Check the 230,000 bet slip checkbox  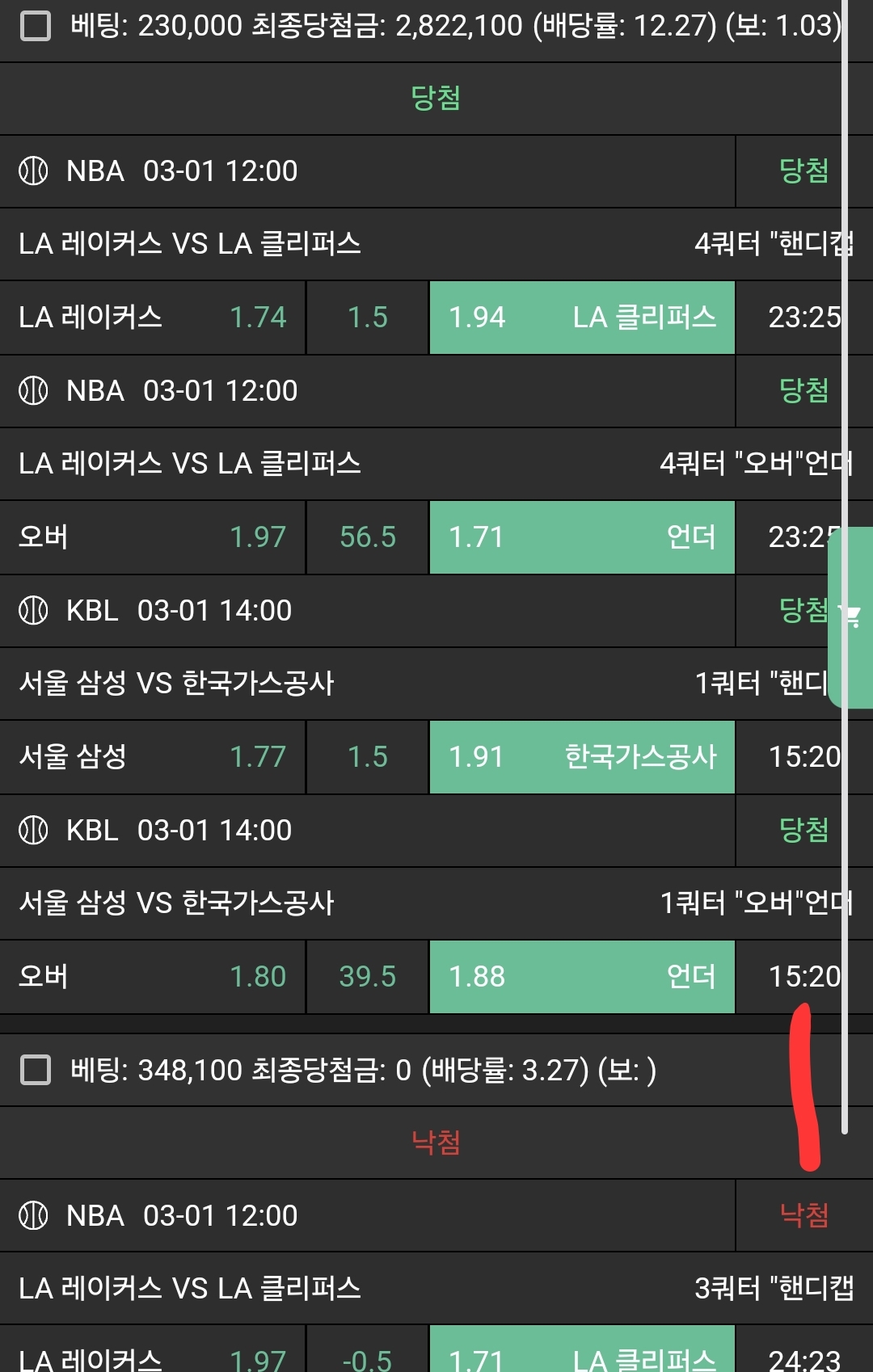click(36, 26)
